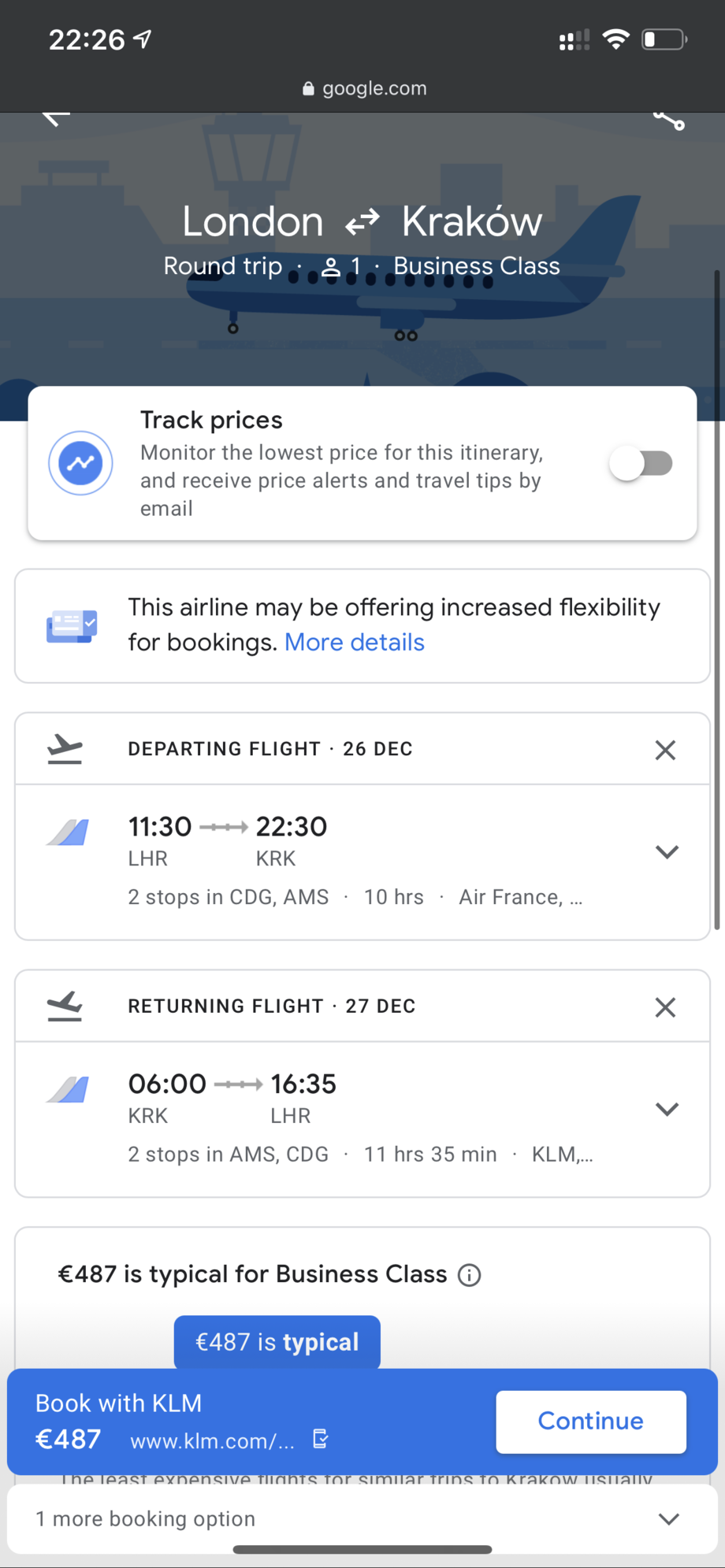
Task: Go back with the top-left arrow
Action: 56,117
